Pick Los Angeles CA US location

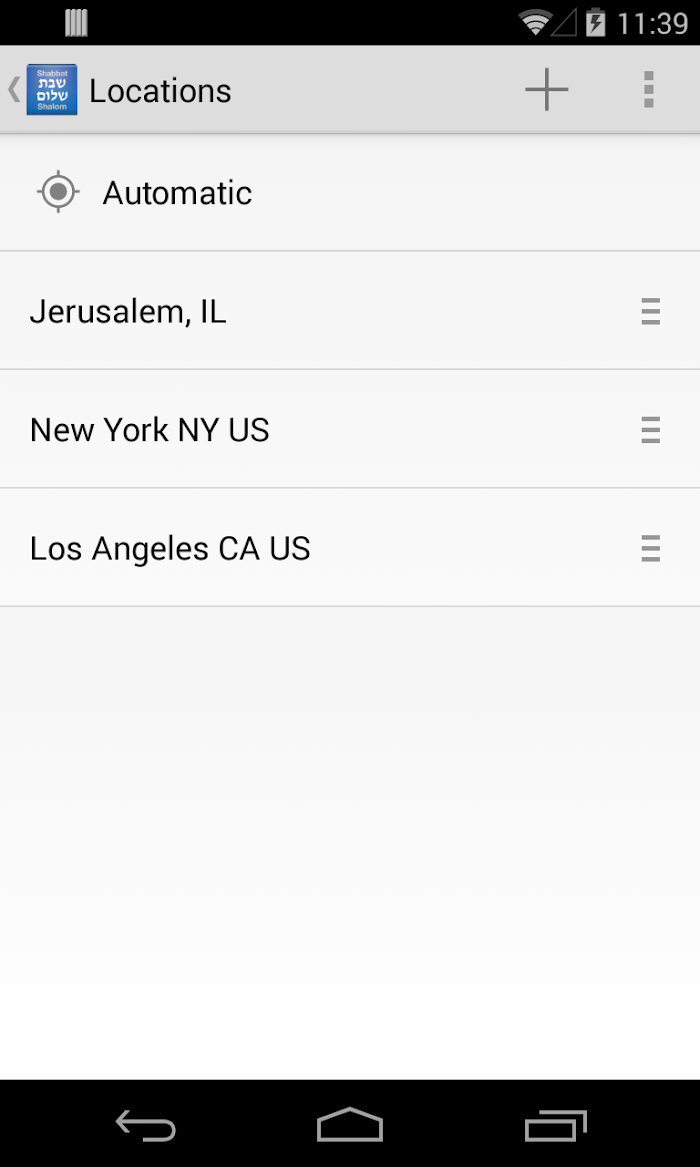(350, 549)
